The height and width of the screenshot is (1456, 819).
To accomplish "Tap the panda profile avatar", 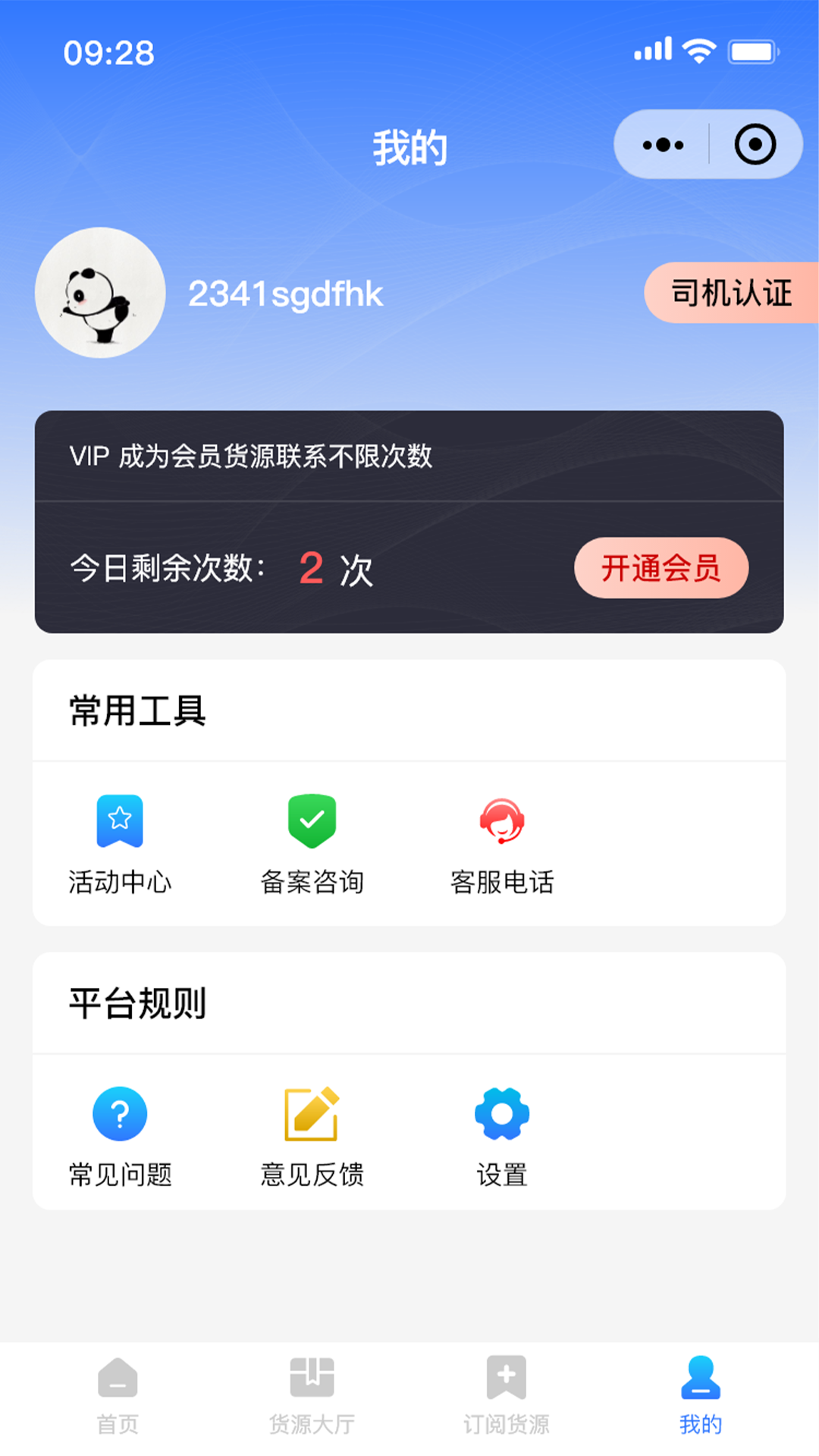I will click(x=99, y=293).
